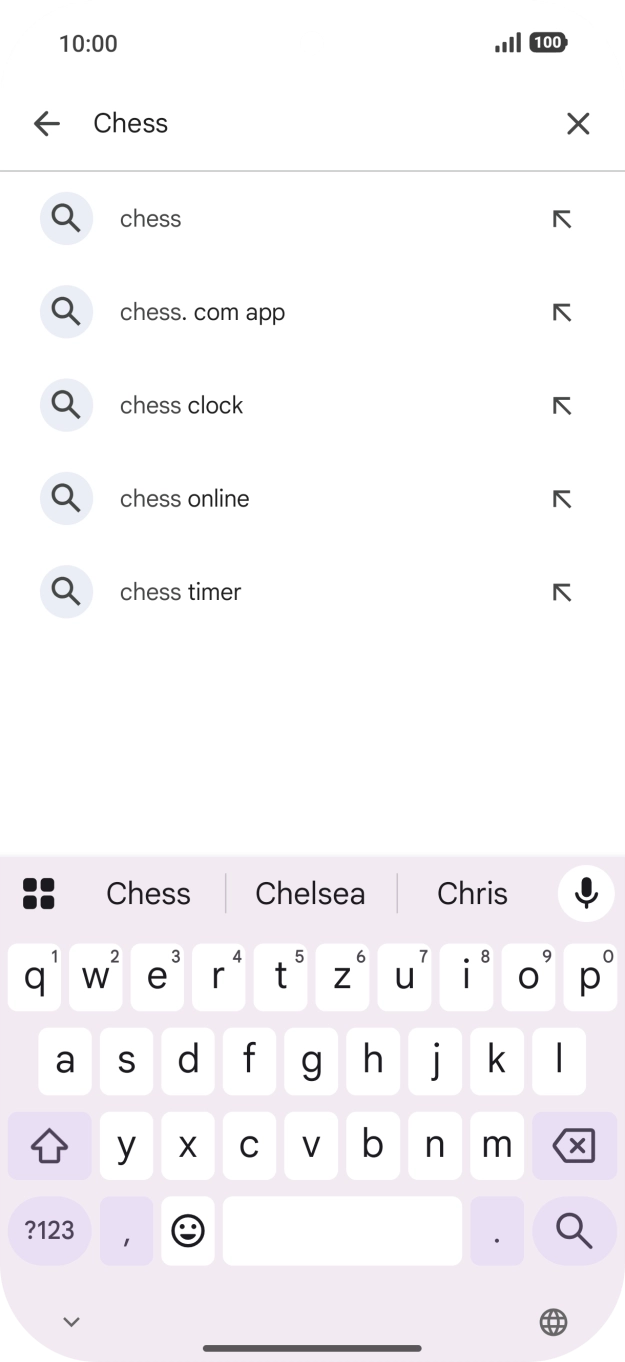Select the "chess" search suggestion

pos(151,219)
